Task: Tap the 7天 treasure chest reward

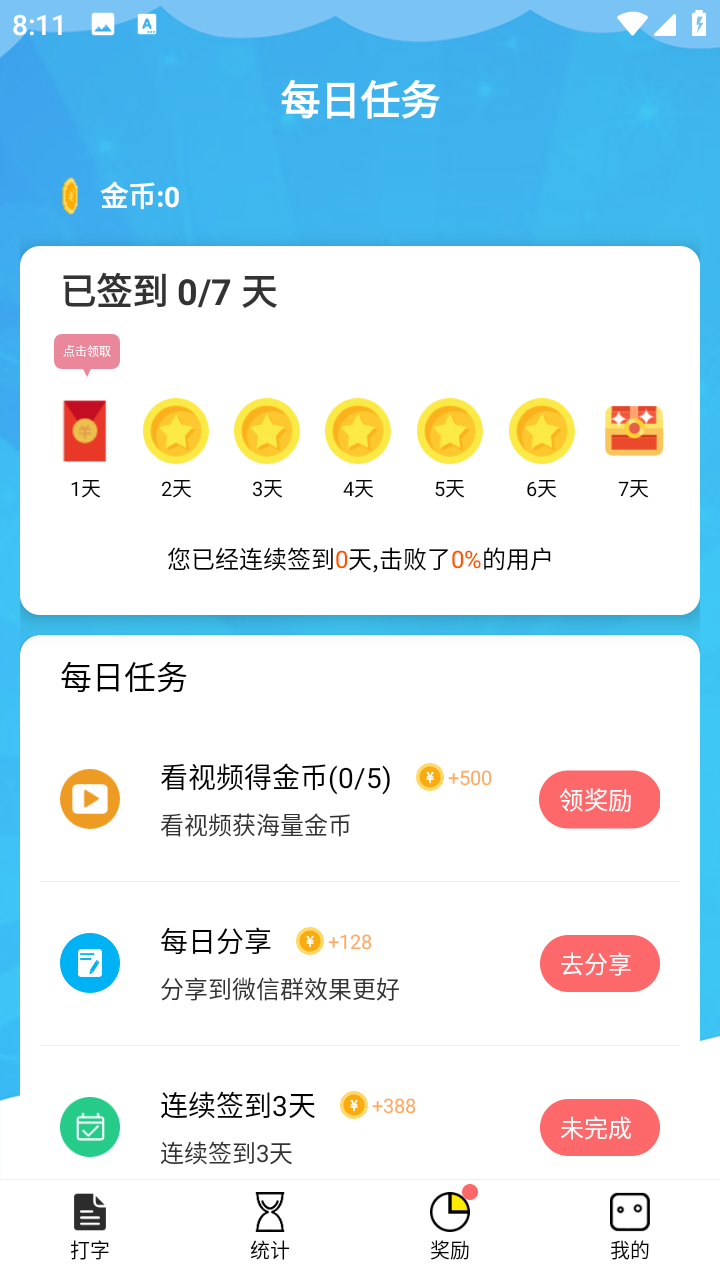Action: pyautogui.click(x=634, y=431)
